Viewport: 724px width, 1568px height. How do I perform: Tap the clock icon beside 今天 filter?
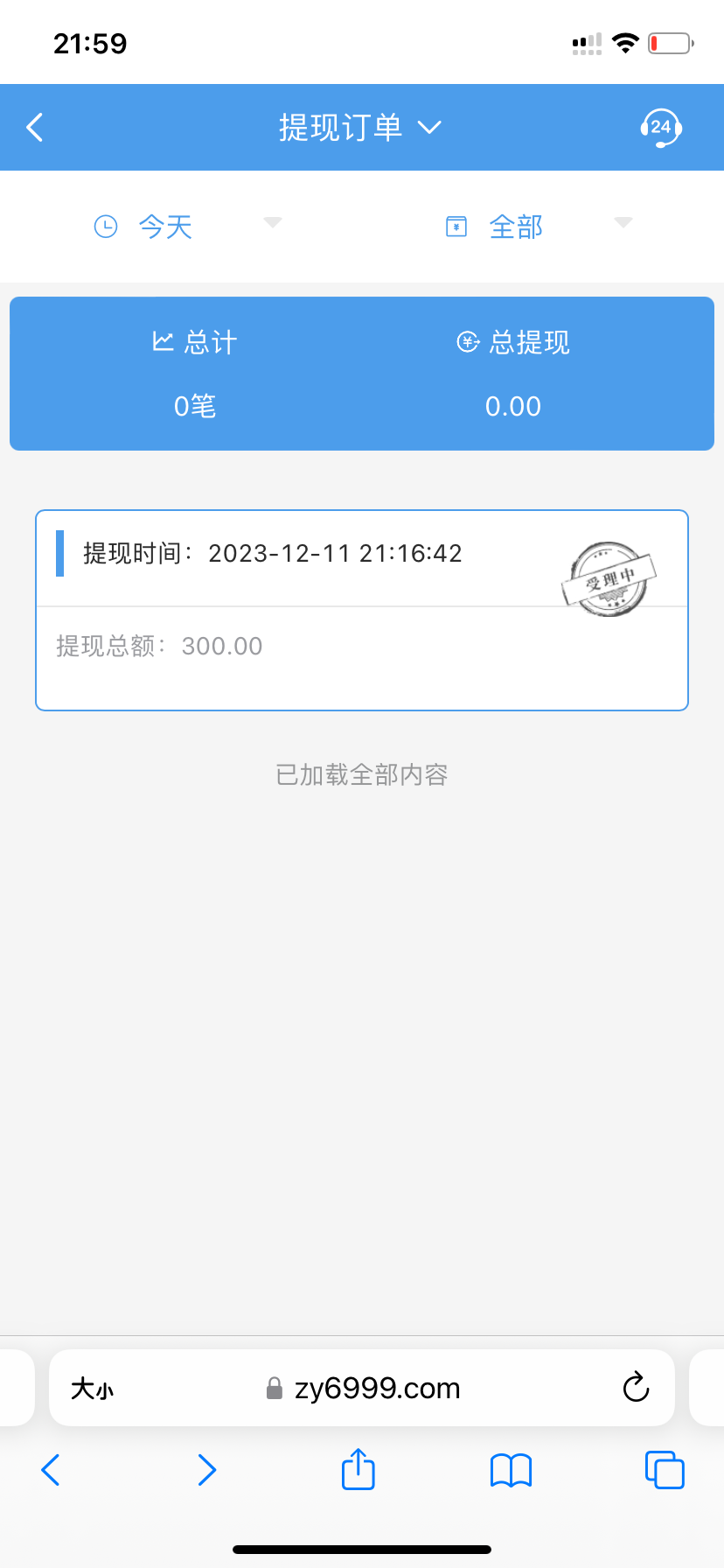point(106,226)
